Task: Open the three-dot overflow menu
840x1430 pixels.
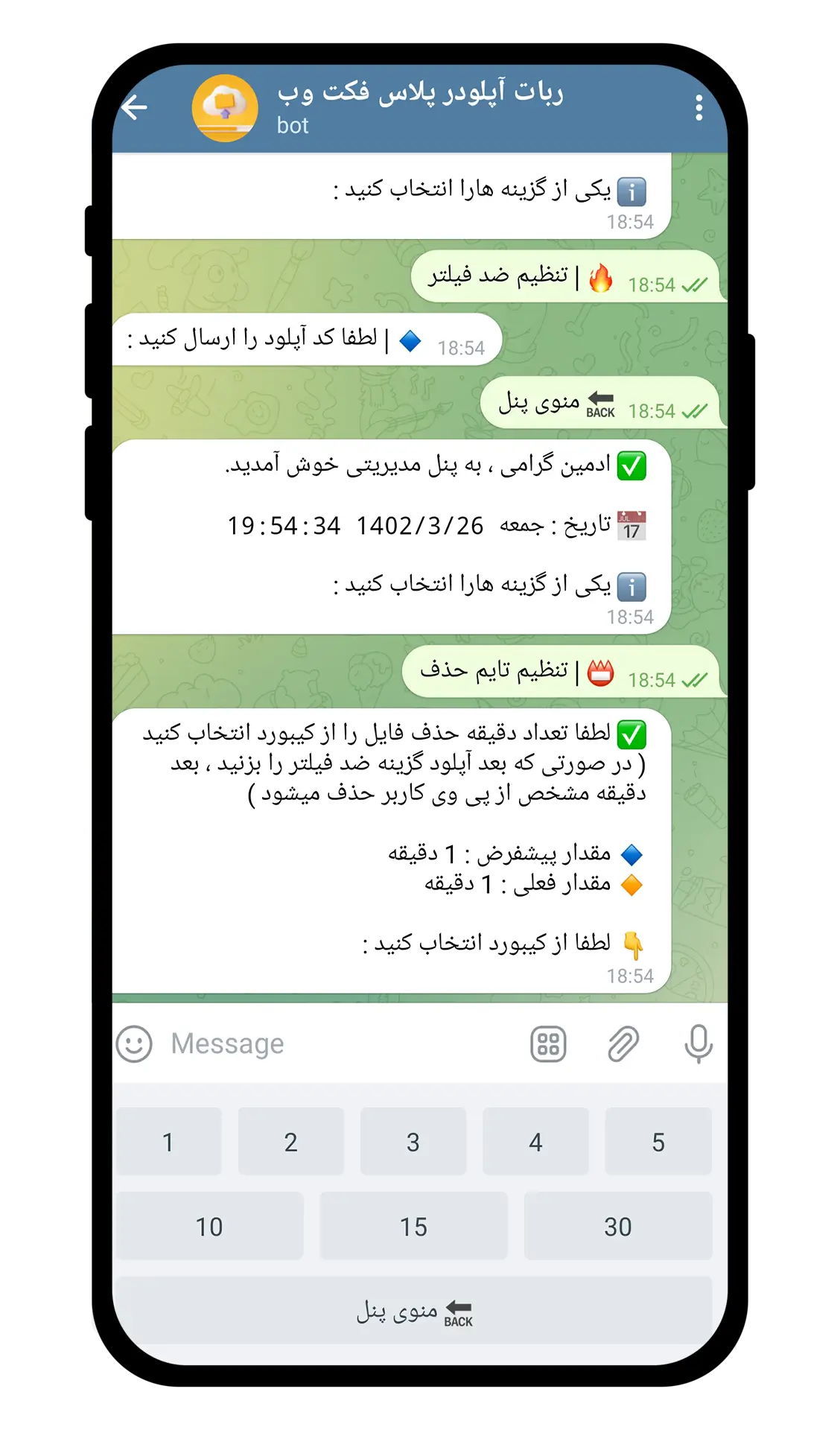Action: tap(699, 108)
